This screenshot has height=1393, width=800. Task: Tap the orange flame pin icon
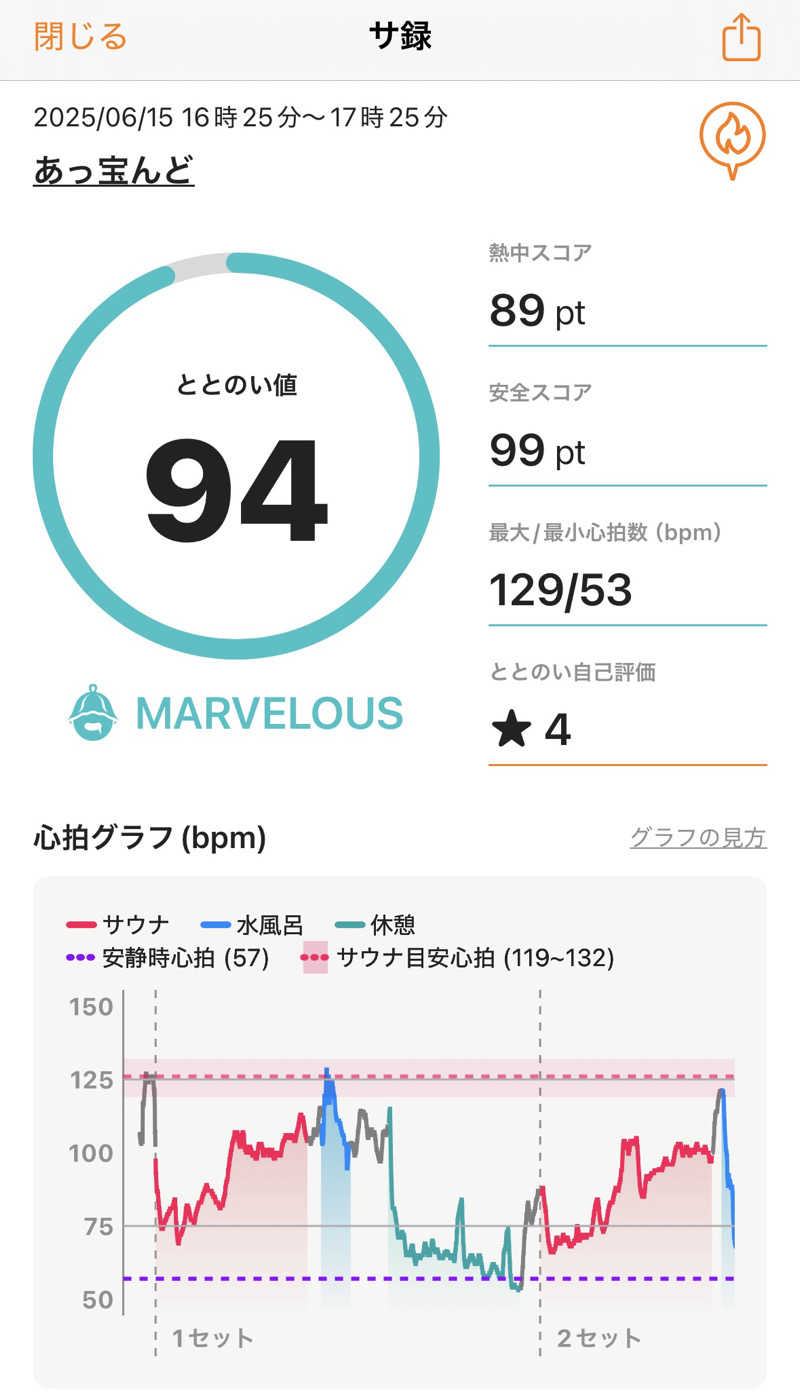click(x=732, y=140)
